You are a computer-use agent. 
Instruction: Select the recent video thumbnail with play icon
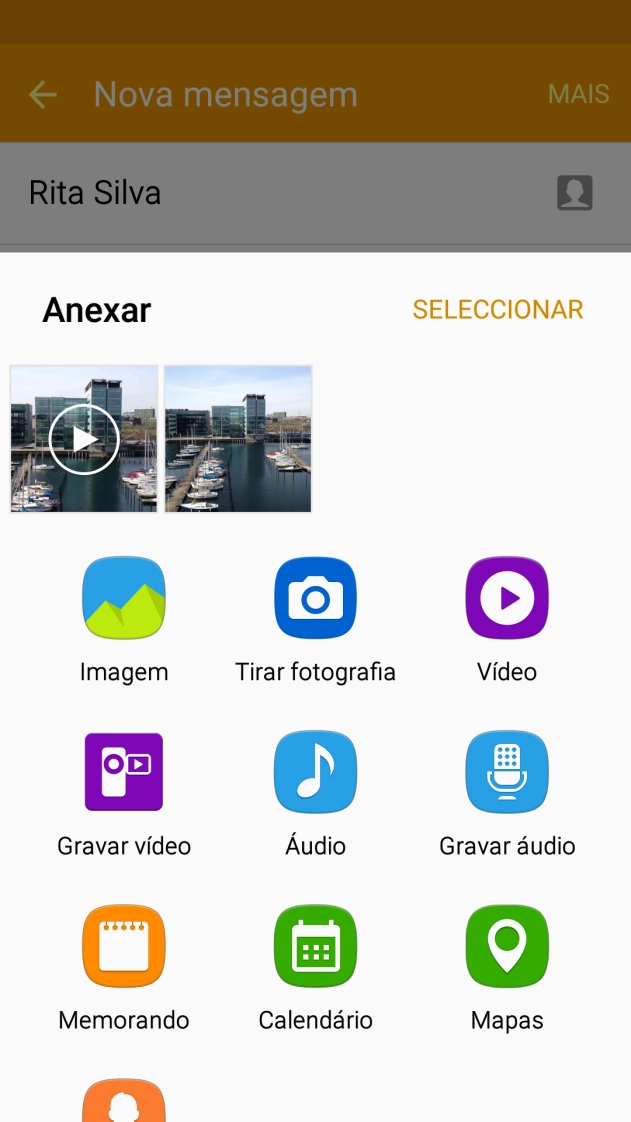click(84, 438)
